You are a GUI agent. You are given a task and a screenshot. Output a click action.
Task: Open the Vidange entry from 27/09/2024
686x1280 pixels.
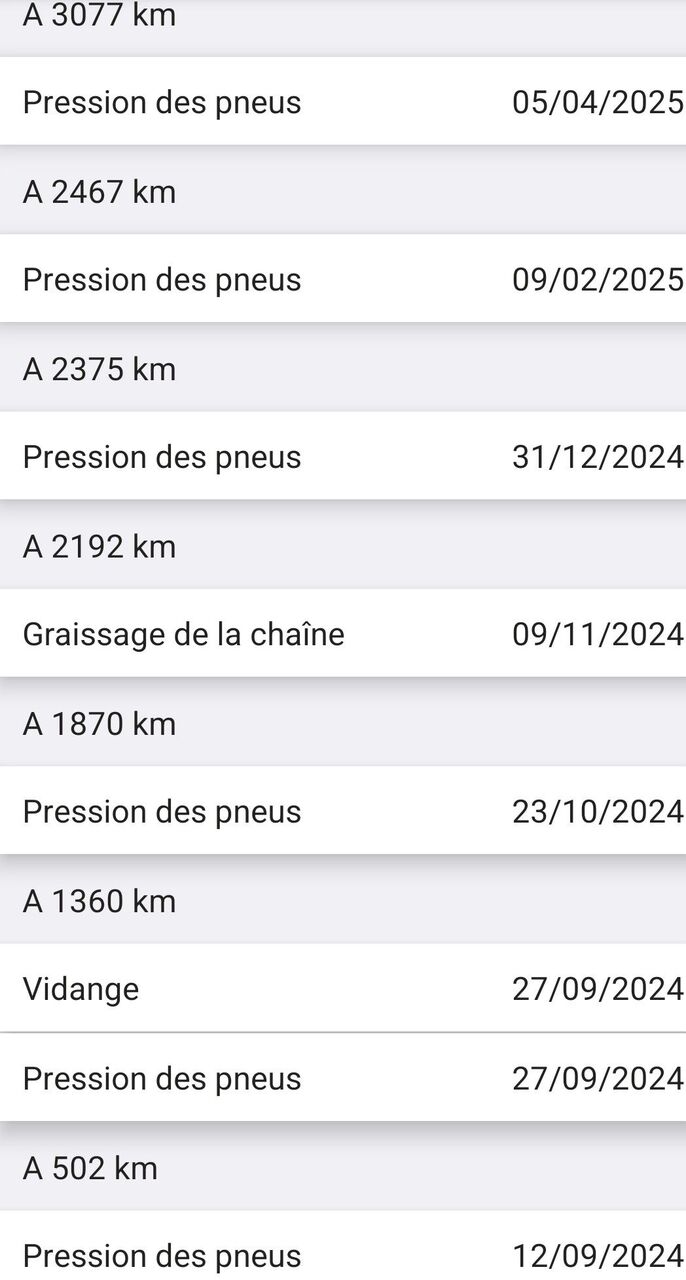343,988
